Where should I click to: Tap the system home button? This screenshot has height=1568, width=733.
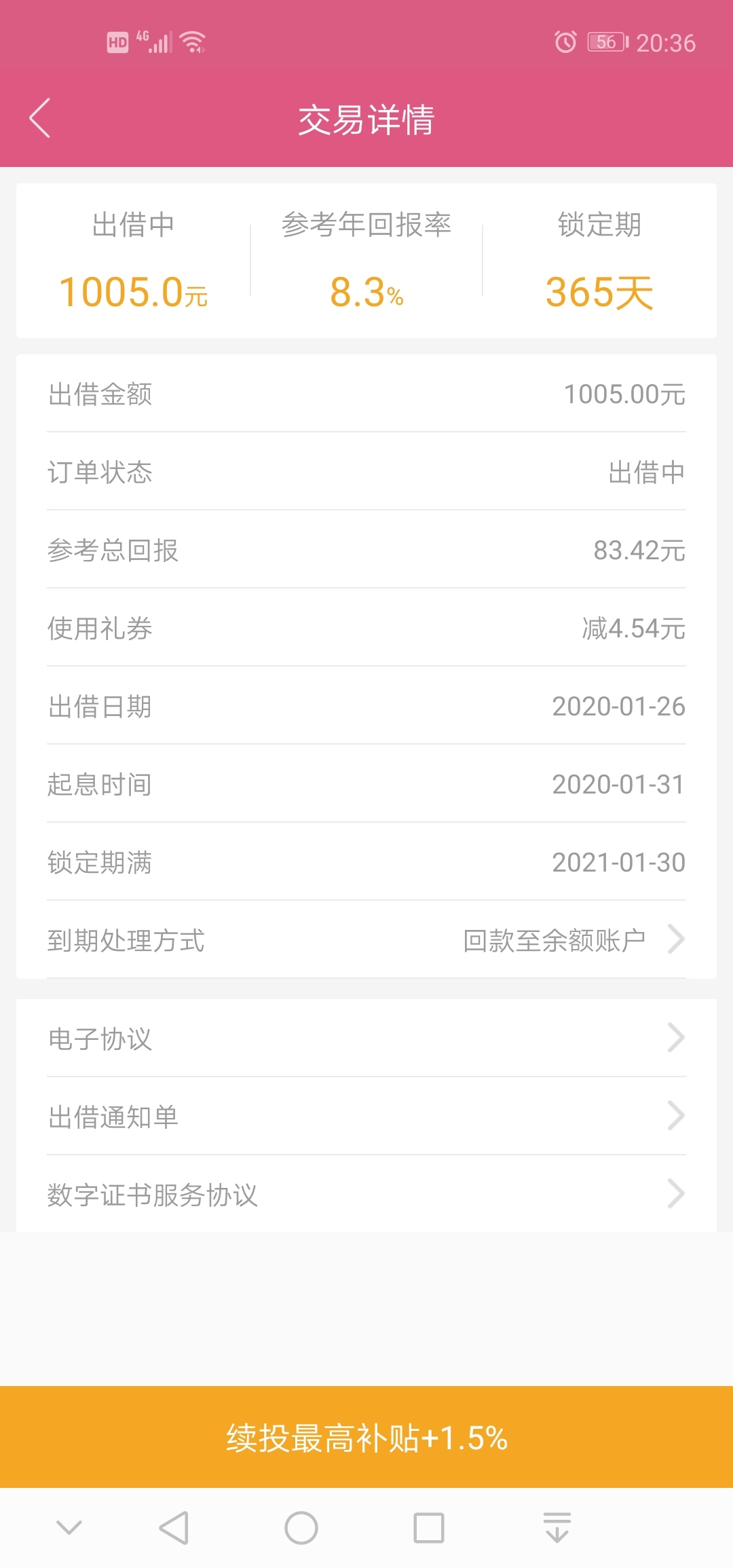tap(301, 1528)
